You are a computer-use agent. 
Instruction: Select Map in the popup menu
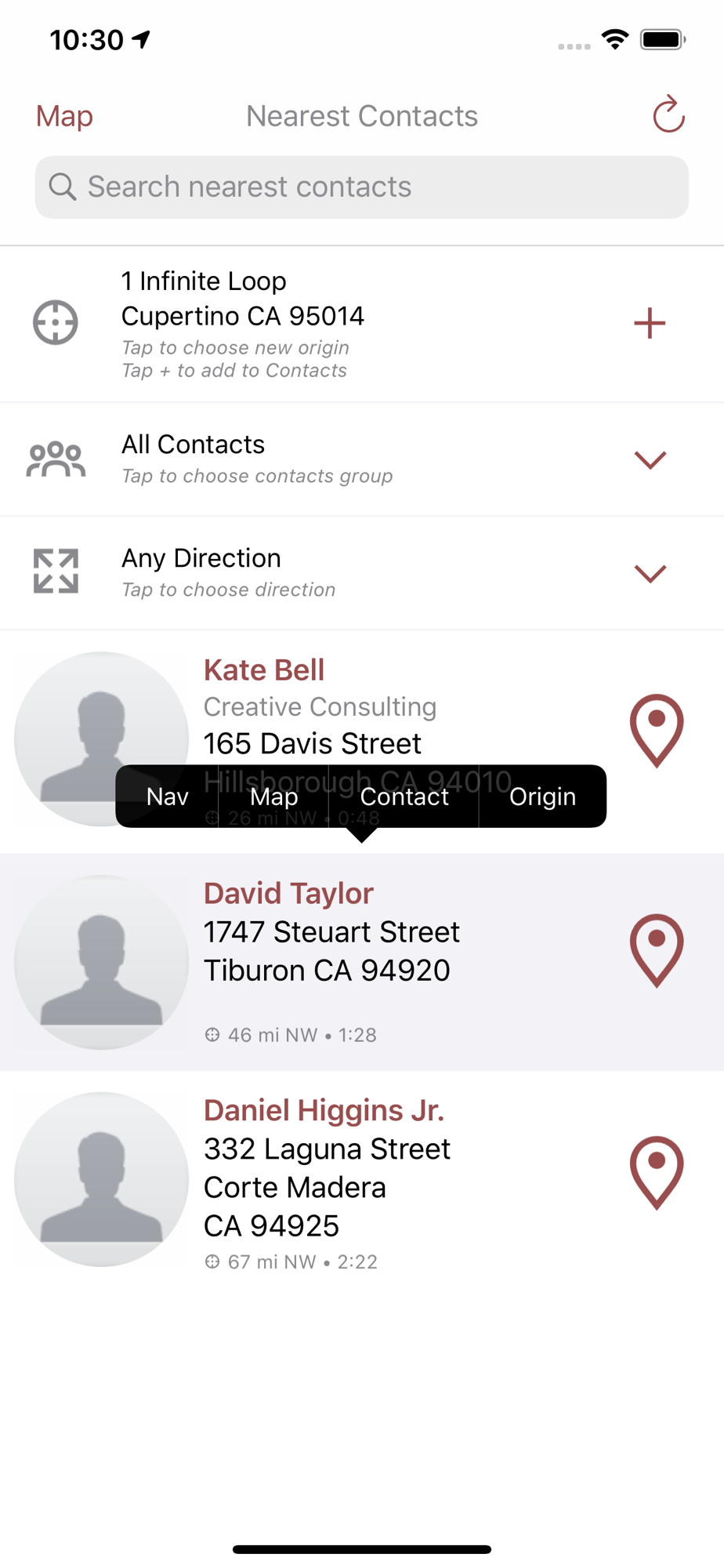click(x=273, y=796)
